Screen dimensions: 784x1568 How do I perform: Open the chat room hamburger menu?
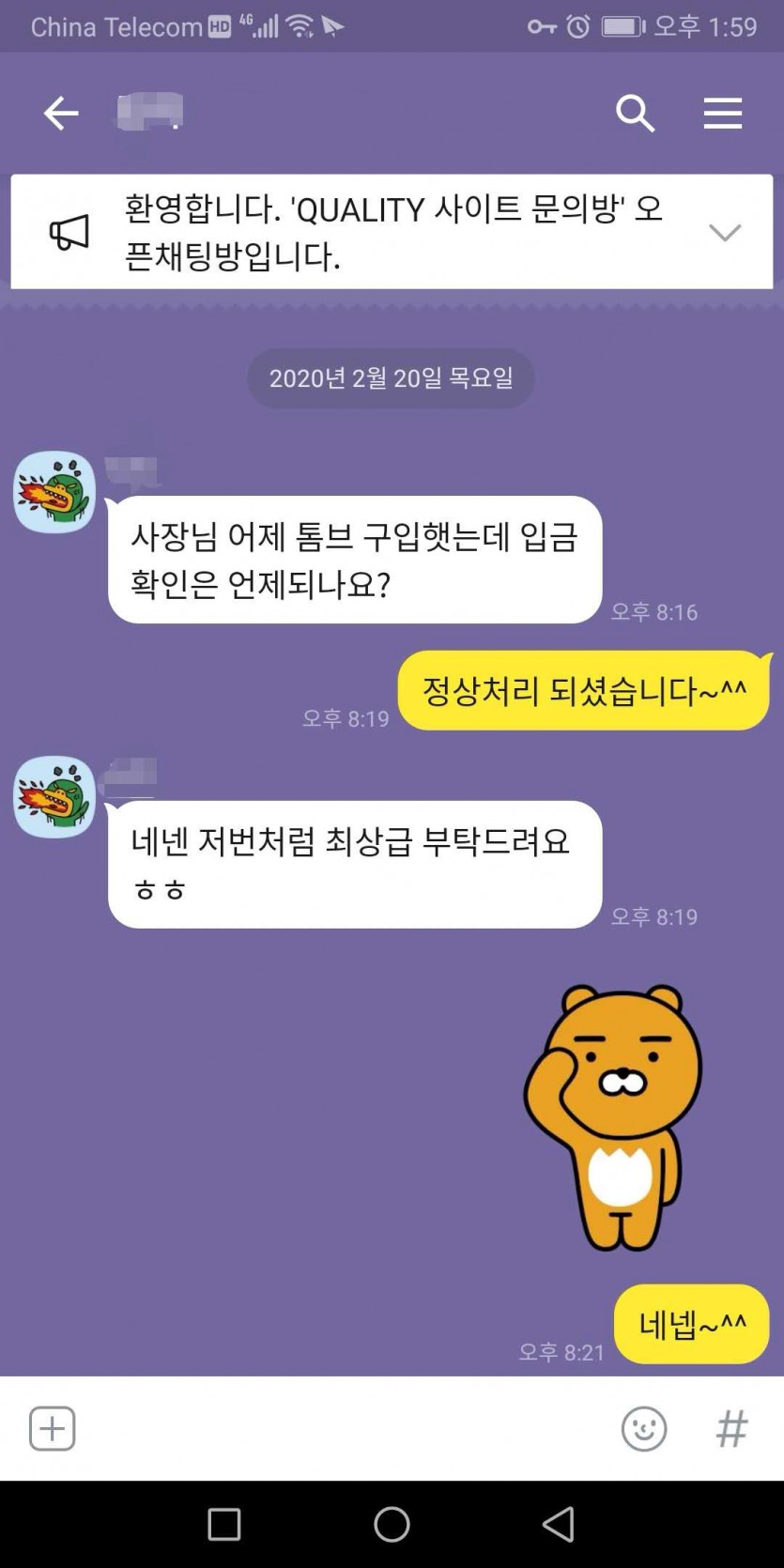[x=722, y=114]
